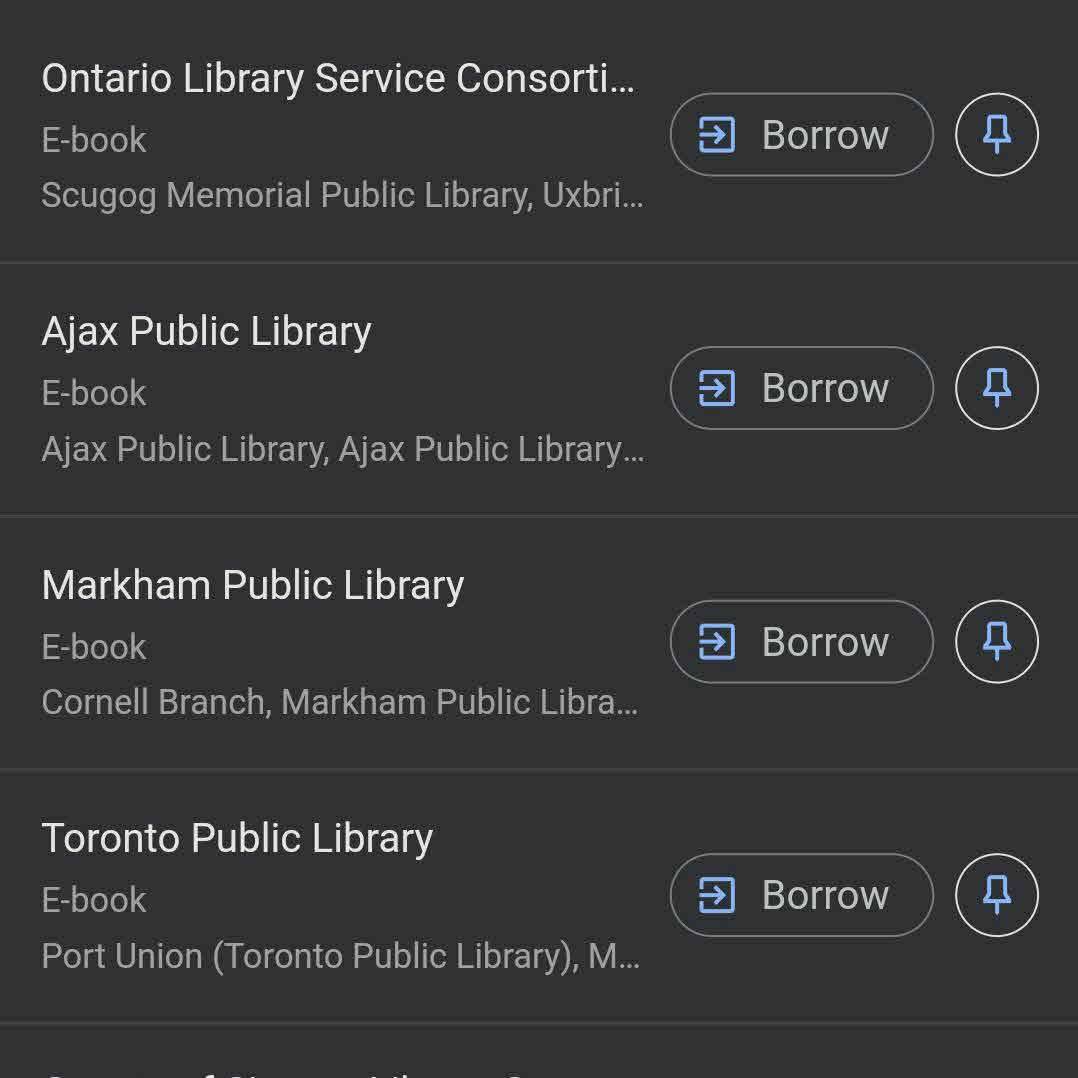The image size is (1078, 1078).
Task: Open the Markham Public Library row
Action: click(340, 642)
